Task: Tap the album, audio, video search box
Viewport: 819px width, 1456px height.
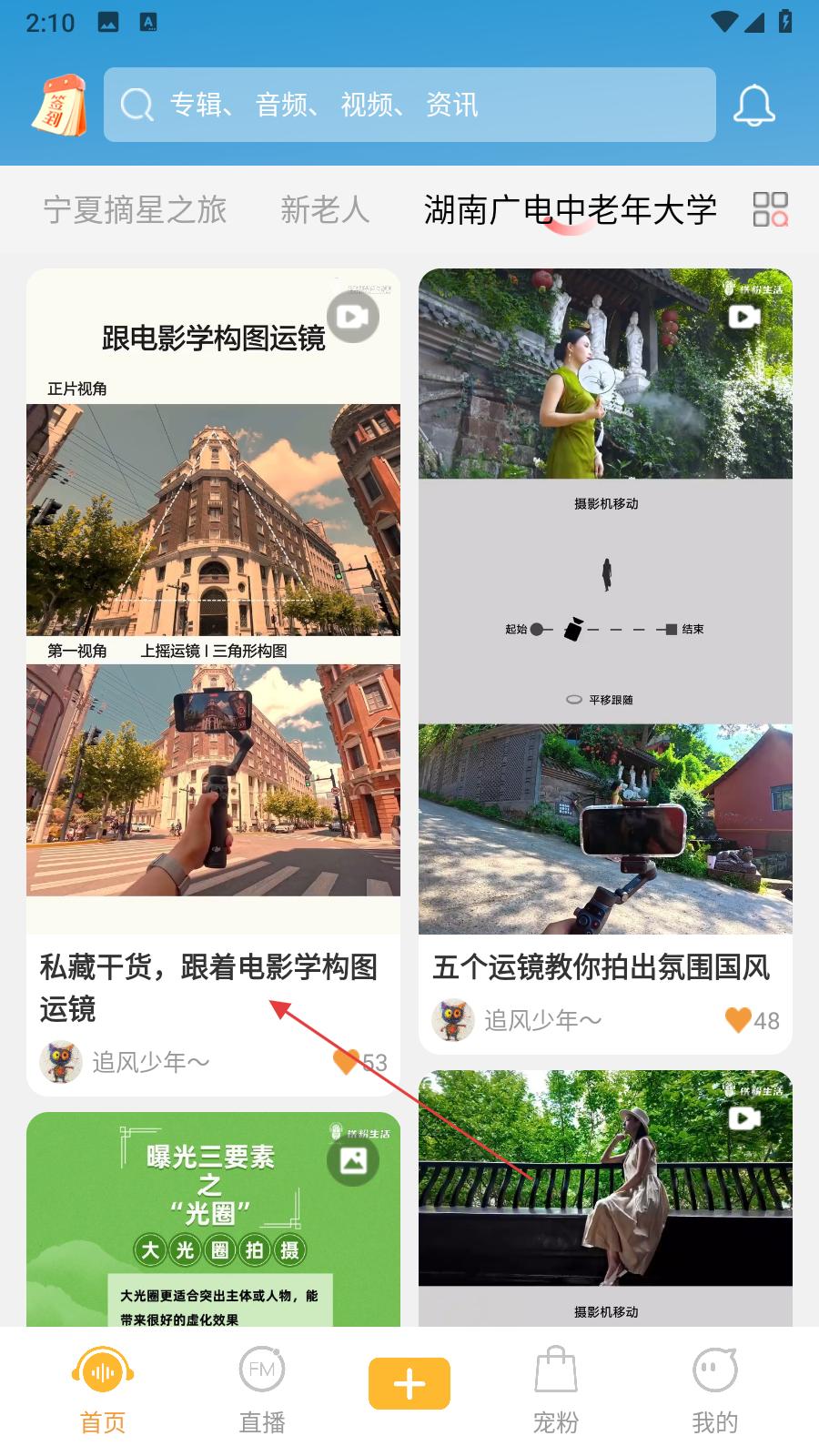Action: pos(409,106)
